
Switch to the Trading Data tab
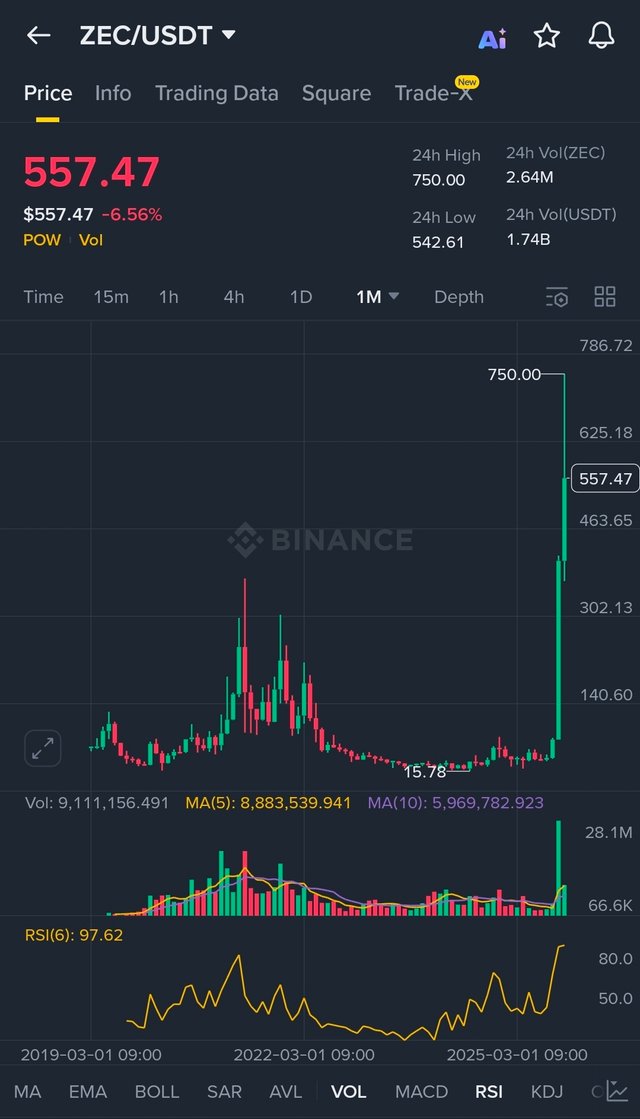click(216, 93)
